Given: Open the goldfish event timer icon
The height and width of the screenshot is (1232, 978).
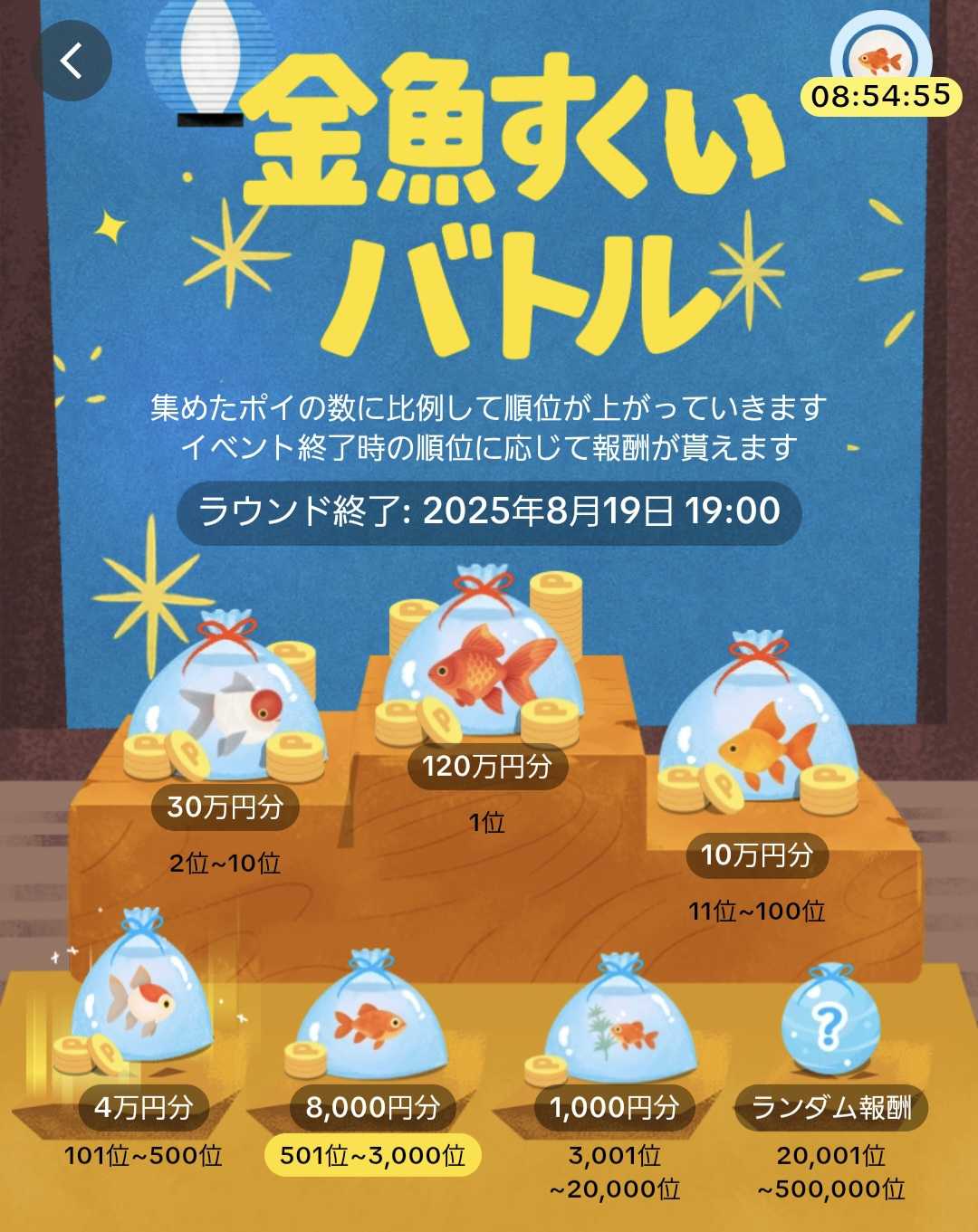Looking at the screenshot, I should point(880,62).
